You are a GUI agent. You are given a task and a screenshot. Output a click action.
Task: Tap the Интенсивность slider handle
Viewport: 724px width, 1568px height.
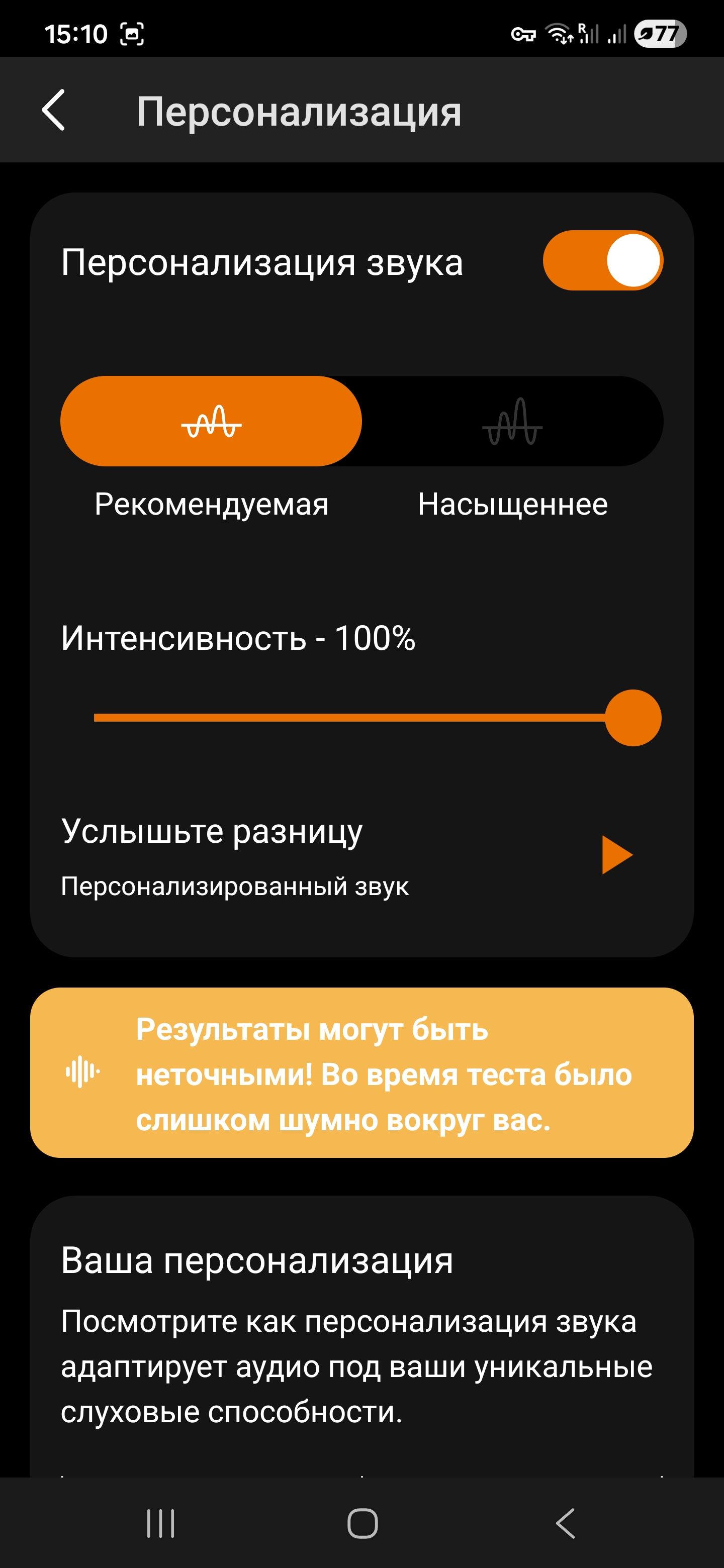pos(632,718)
